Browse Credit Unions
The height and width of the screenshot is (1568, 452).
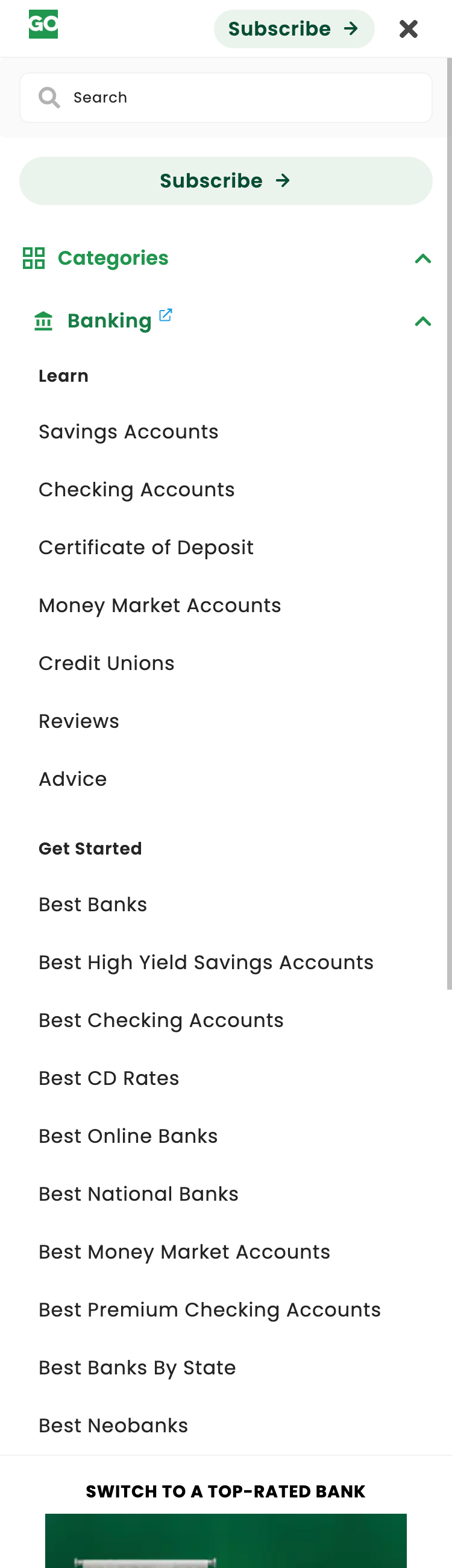[x=107, y=663]
